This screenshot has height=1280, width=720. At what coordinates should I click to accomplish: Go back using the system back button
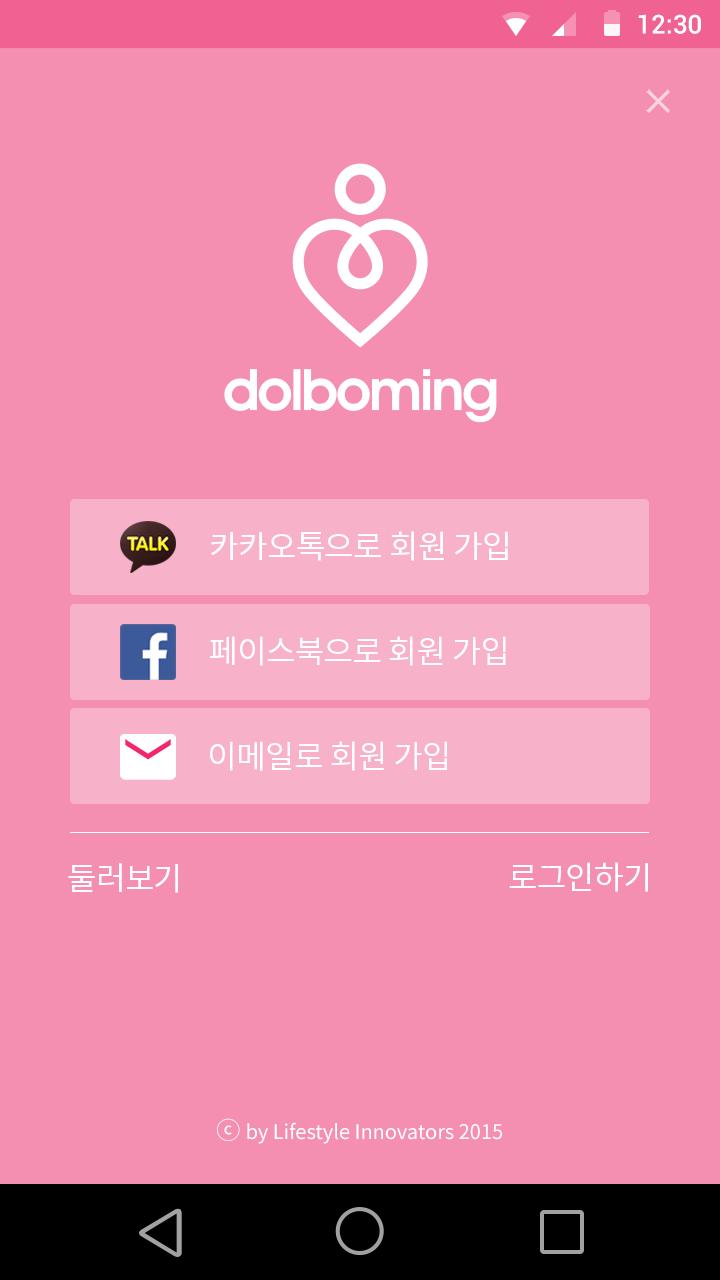click(x=160, y=1231)
